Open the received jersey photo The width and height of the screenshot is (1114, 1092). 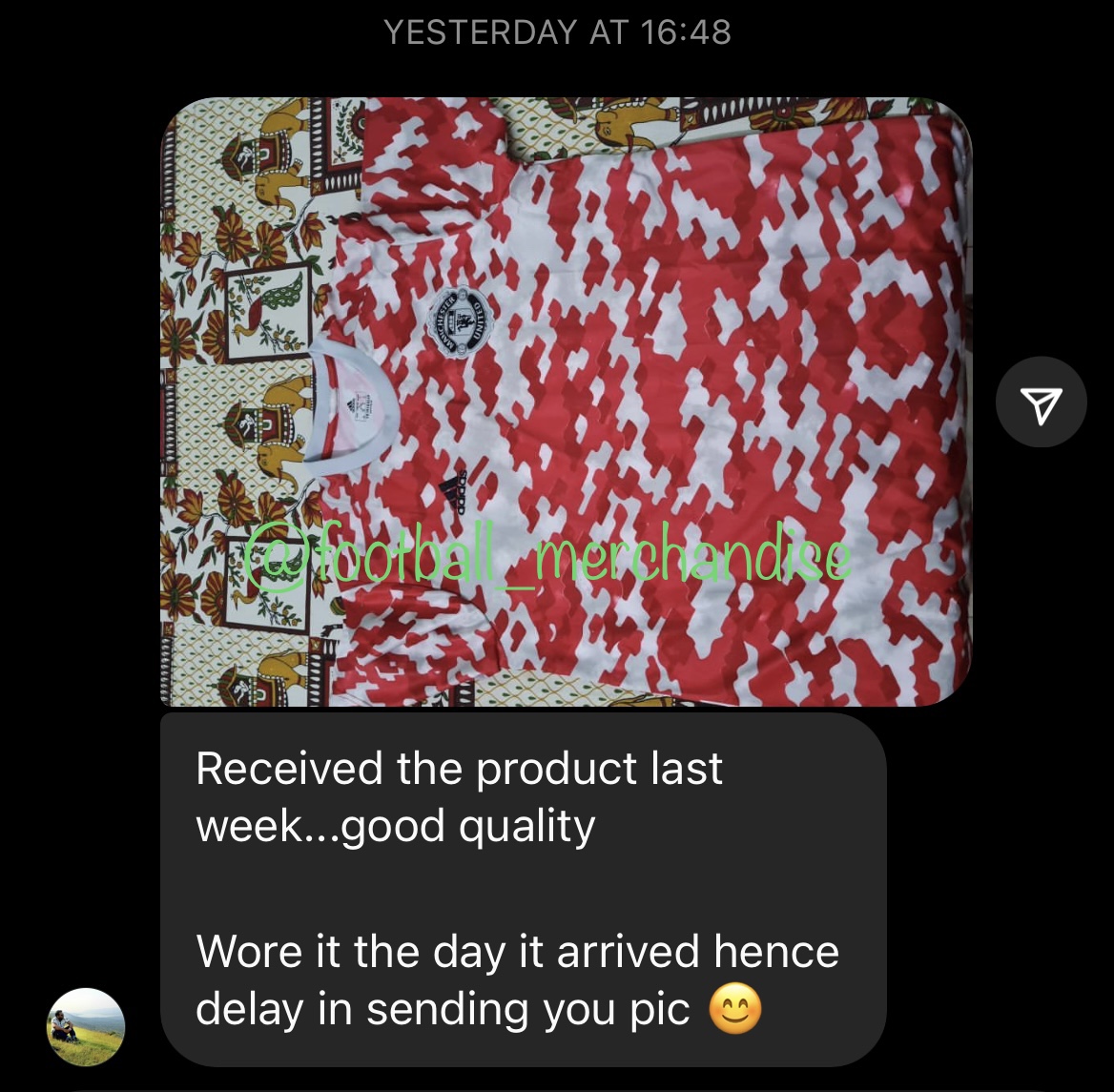tap(566, 402)
